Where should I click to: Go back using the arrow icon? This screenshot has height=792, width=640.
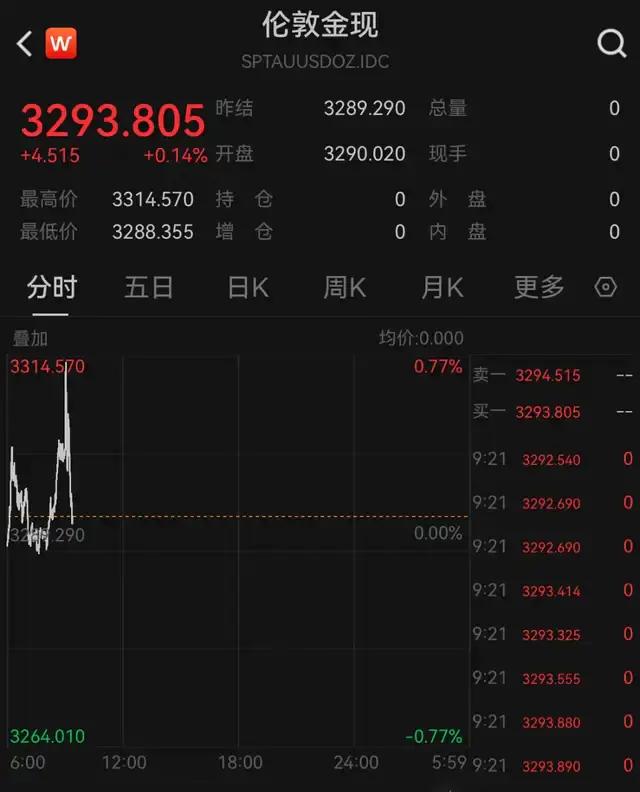point(25,43)
